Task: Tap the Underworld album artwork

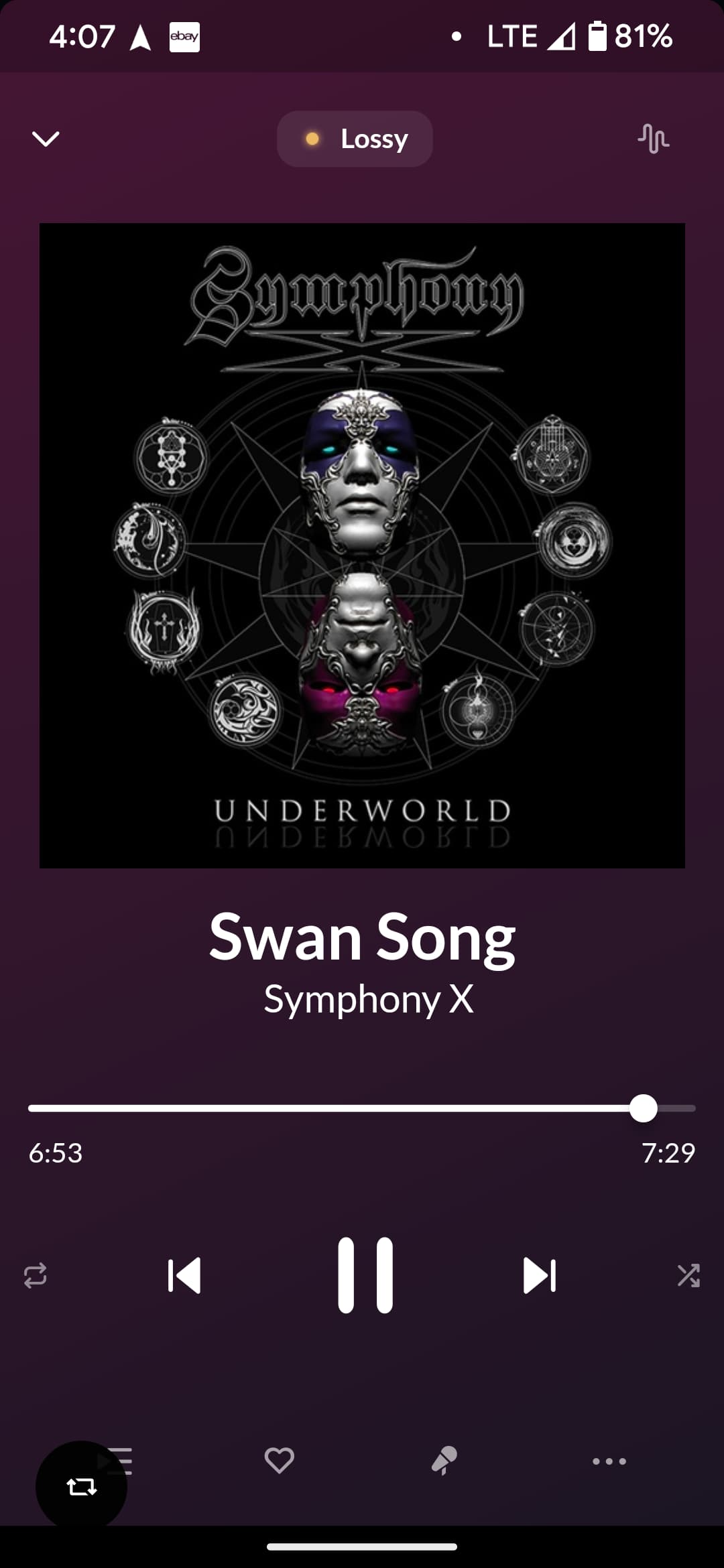Action: [362, 545]
